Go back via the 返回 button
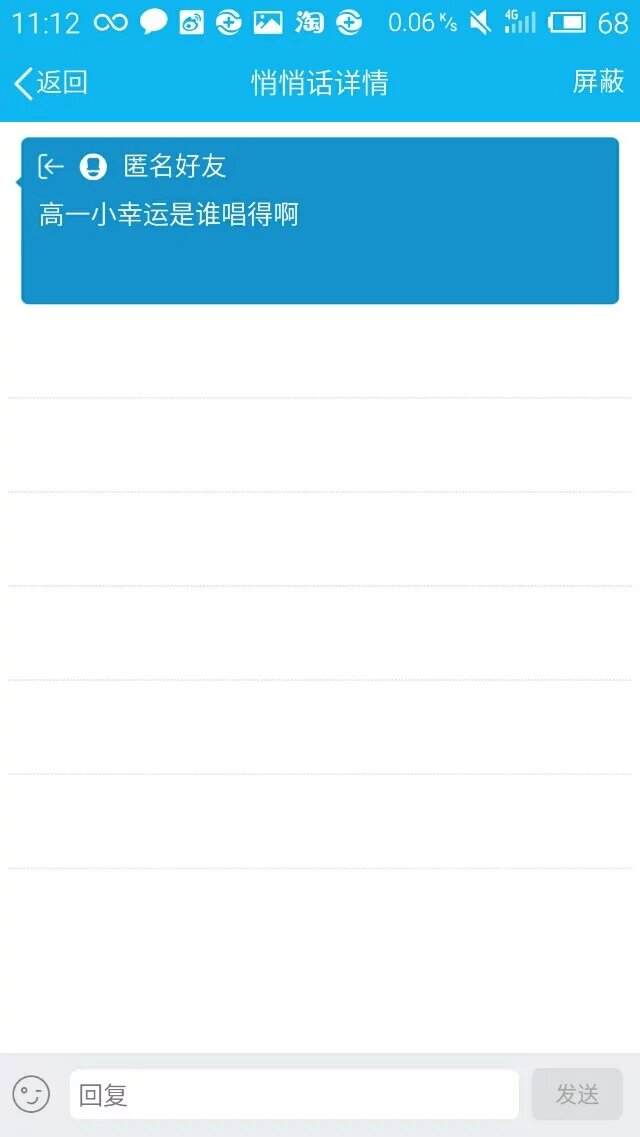The height and width of the screenshot is (1137, 640). [x=50, y=82]
